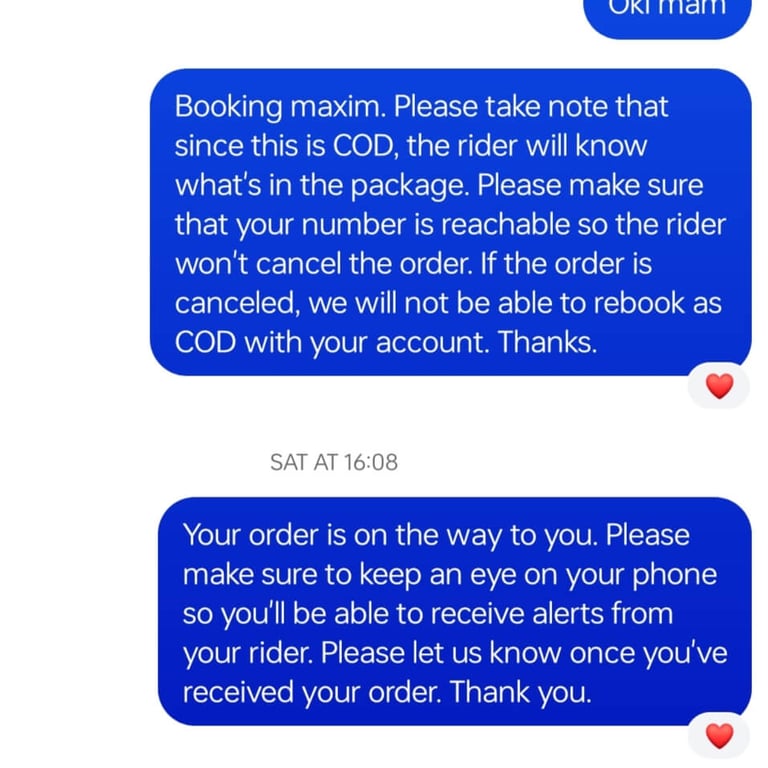
Task: Open heart reaction on the order on-the-way message
Action: [x=719, y=736]
